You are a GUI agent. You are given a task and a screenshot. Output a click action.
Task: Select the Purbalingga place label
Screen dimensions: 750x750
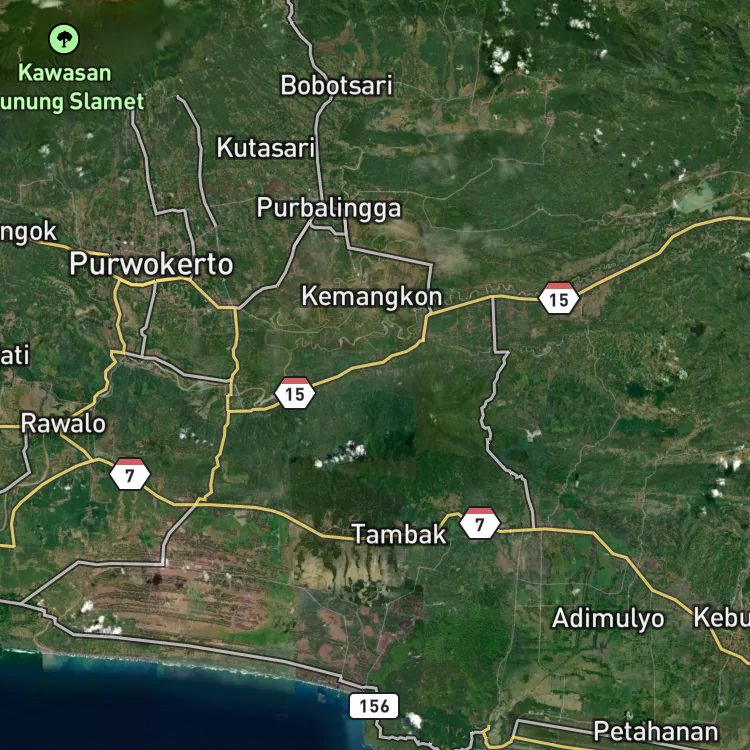coord(329,209)
